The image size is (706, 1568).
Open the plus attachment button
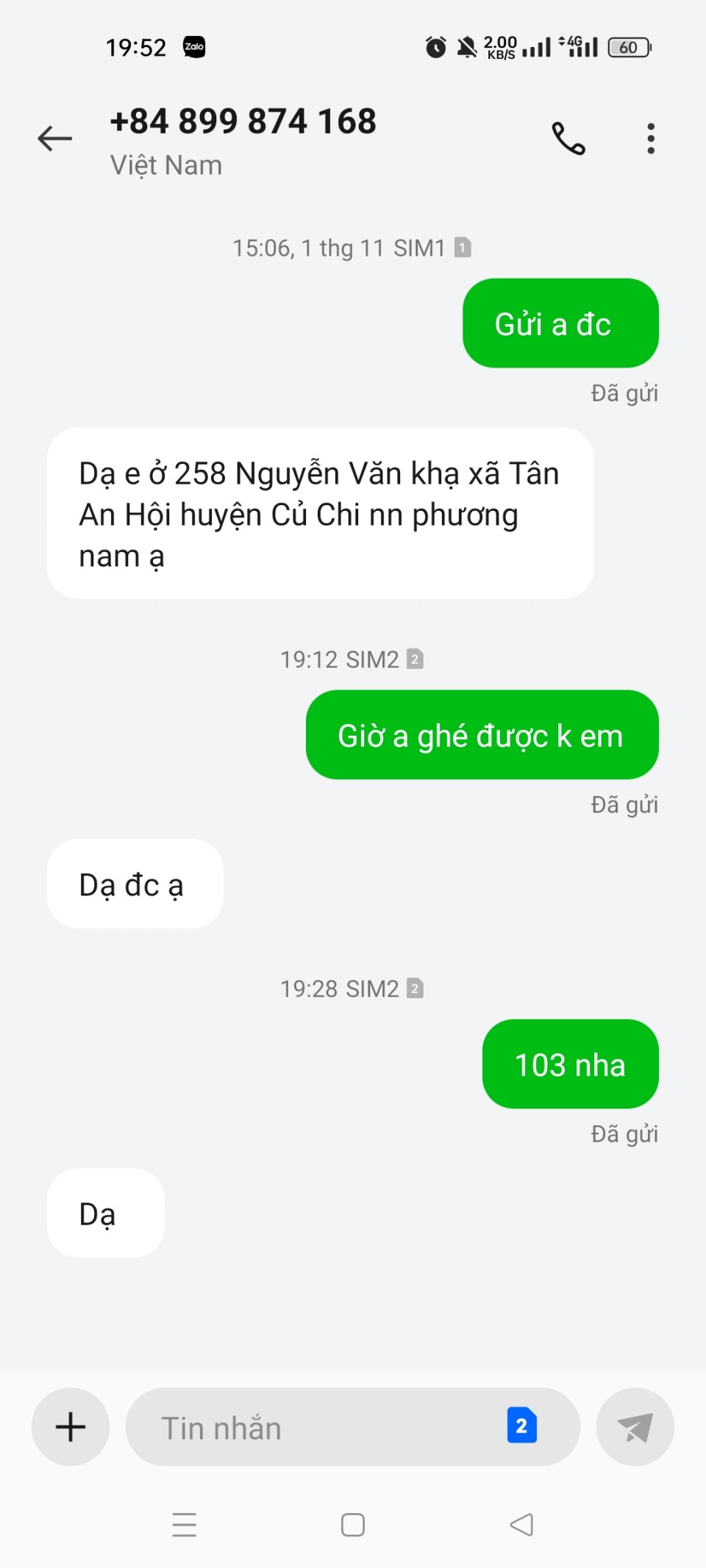[71, 1427]
